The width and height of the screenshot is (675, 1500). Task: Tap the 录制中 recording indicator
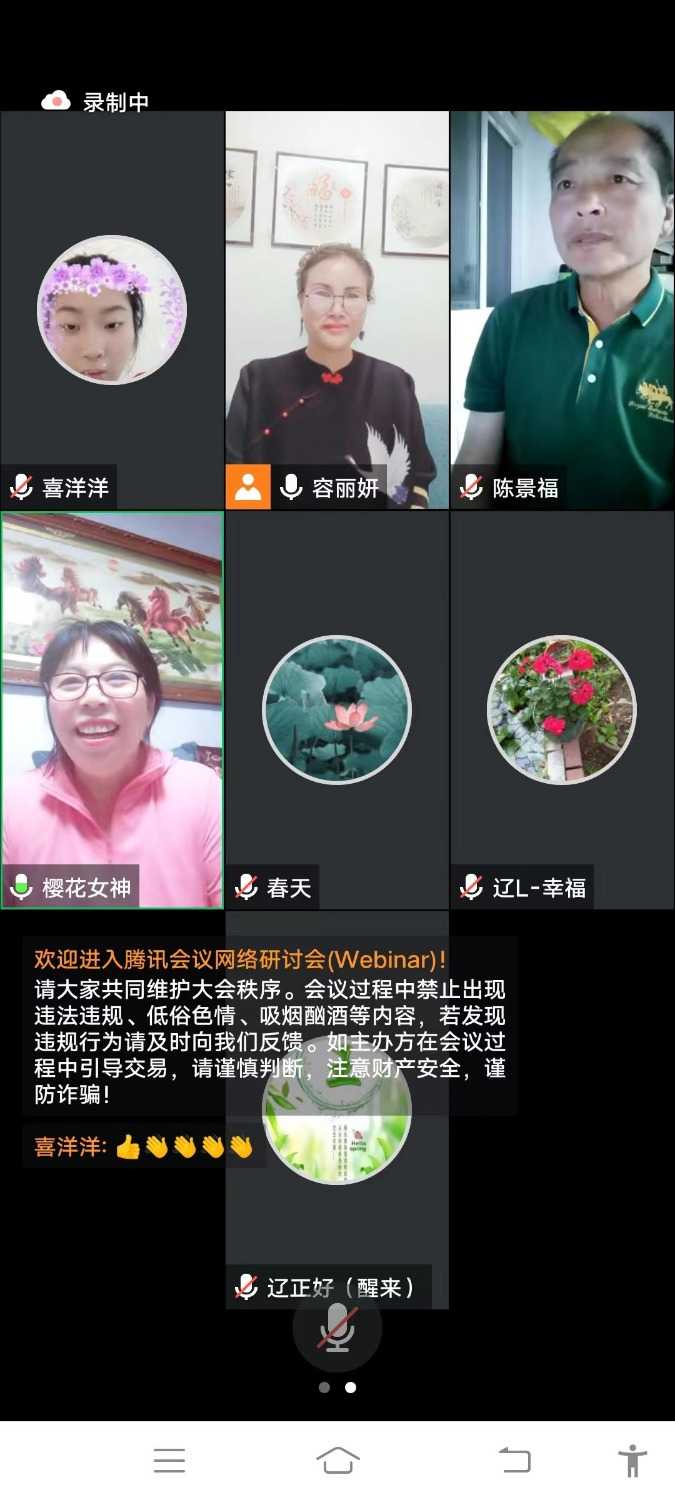click(x=97, y=101)
